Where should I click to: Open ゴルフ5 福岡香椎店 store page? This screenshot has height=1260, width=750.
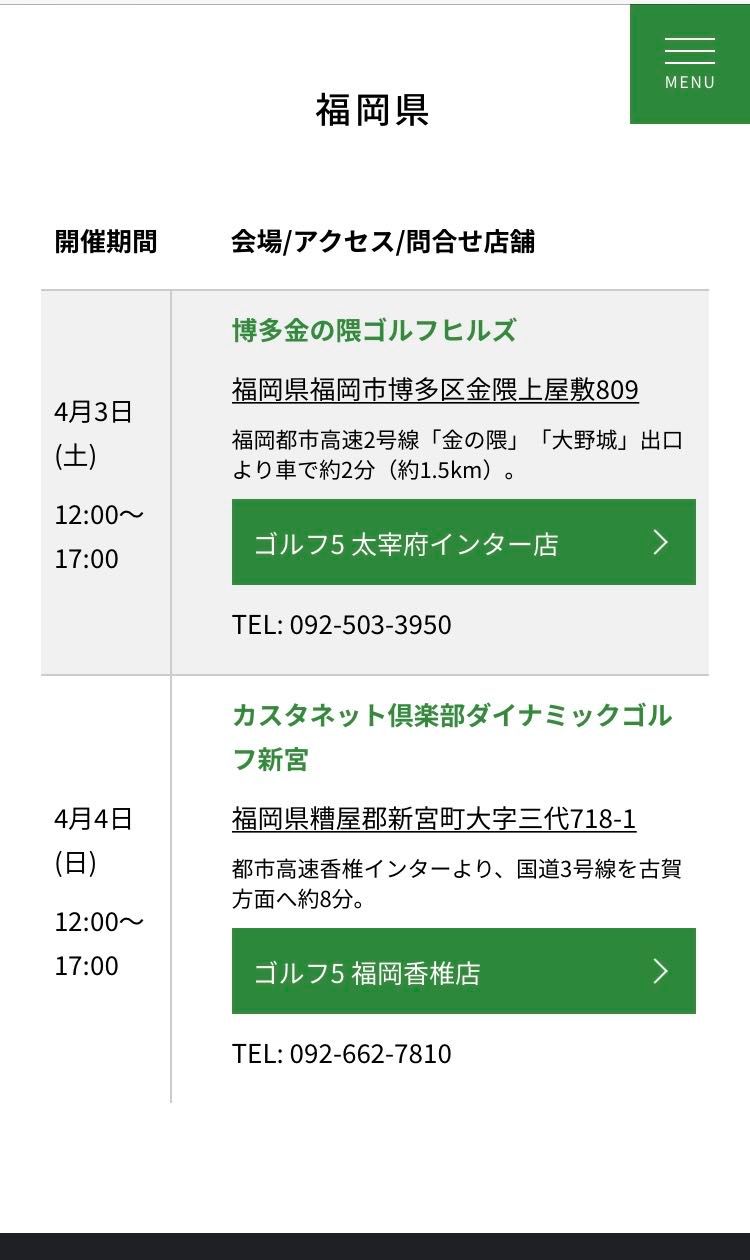[463, 971]
